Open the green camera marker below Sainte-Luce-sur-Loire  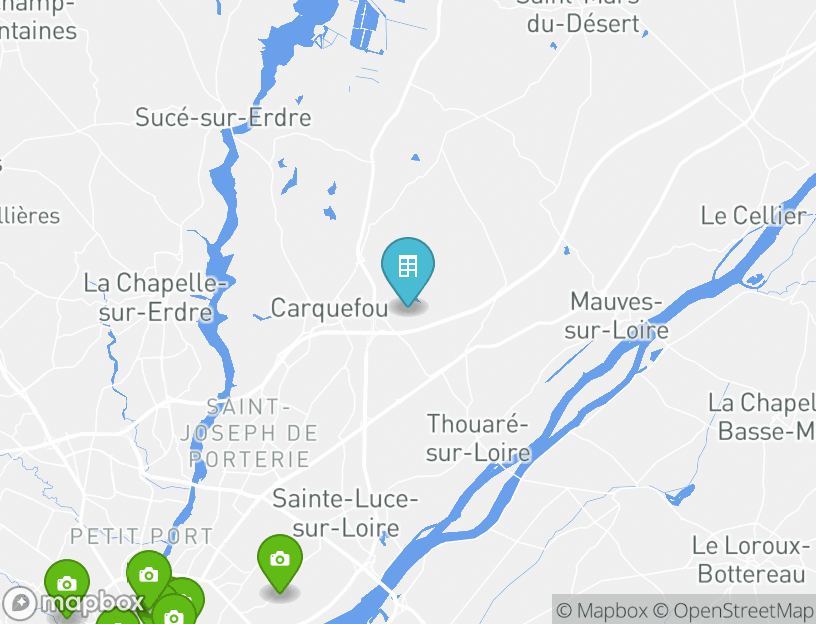coord(280,561)
